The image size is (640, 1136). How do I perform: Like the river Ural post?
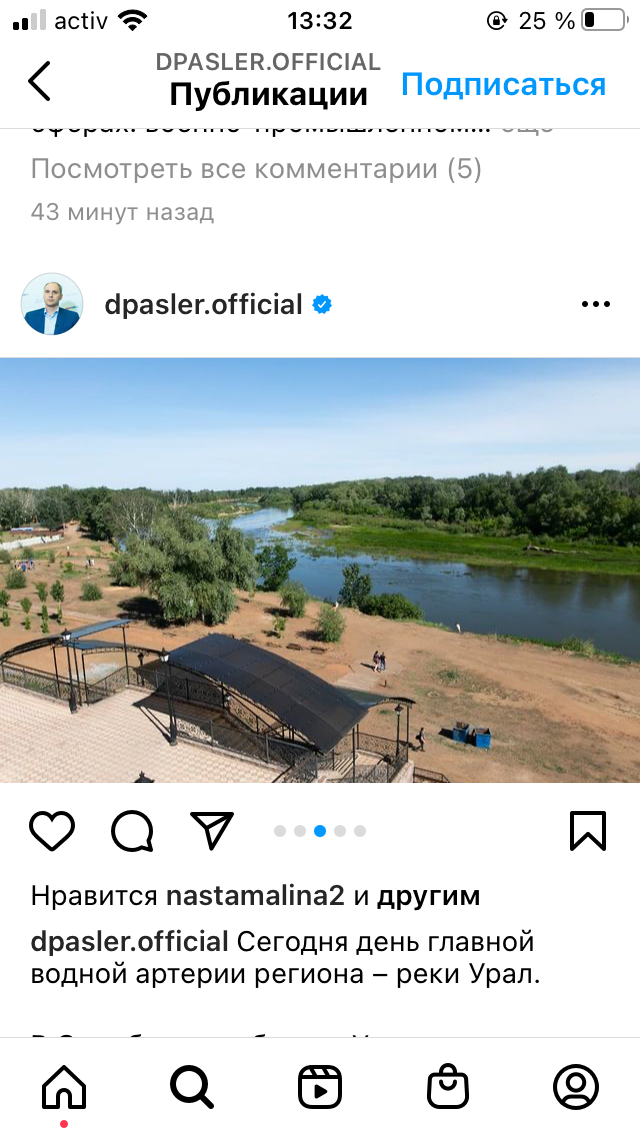coord(52,830)
